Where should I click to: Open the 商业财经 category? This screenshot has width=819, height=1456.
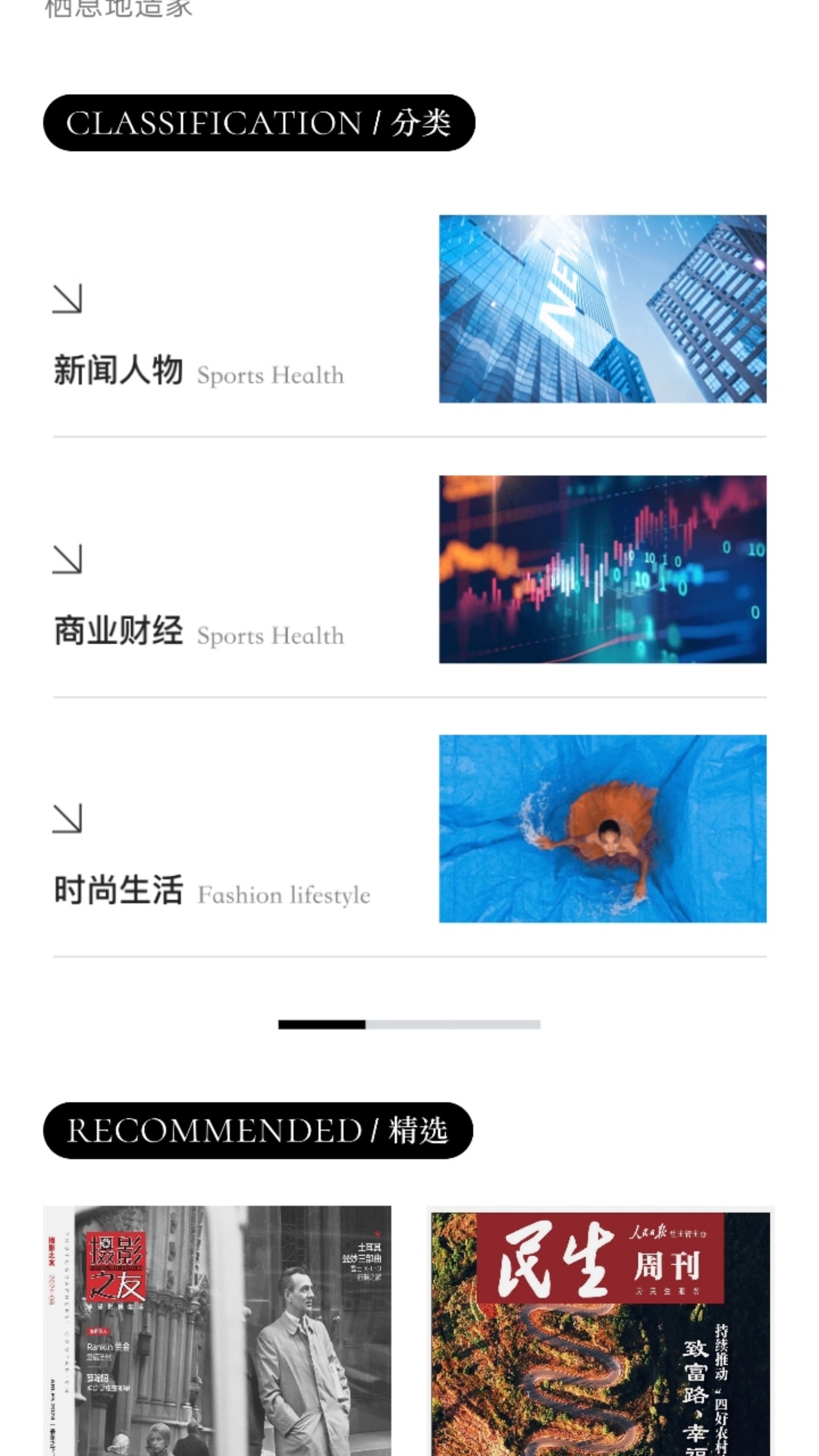[x=118, y=631]
